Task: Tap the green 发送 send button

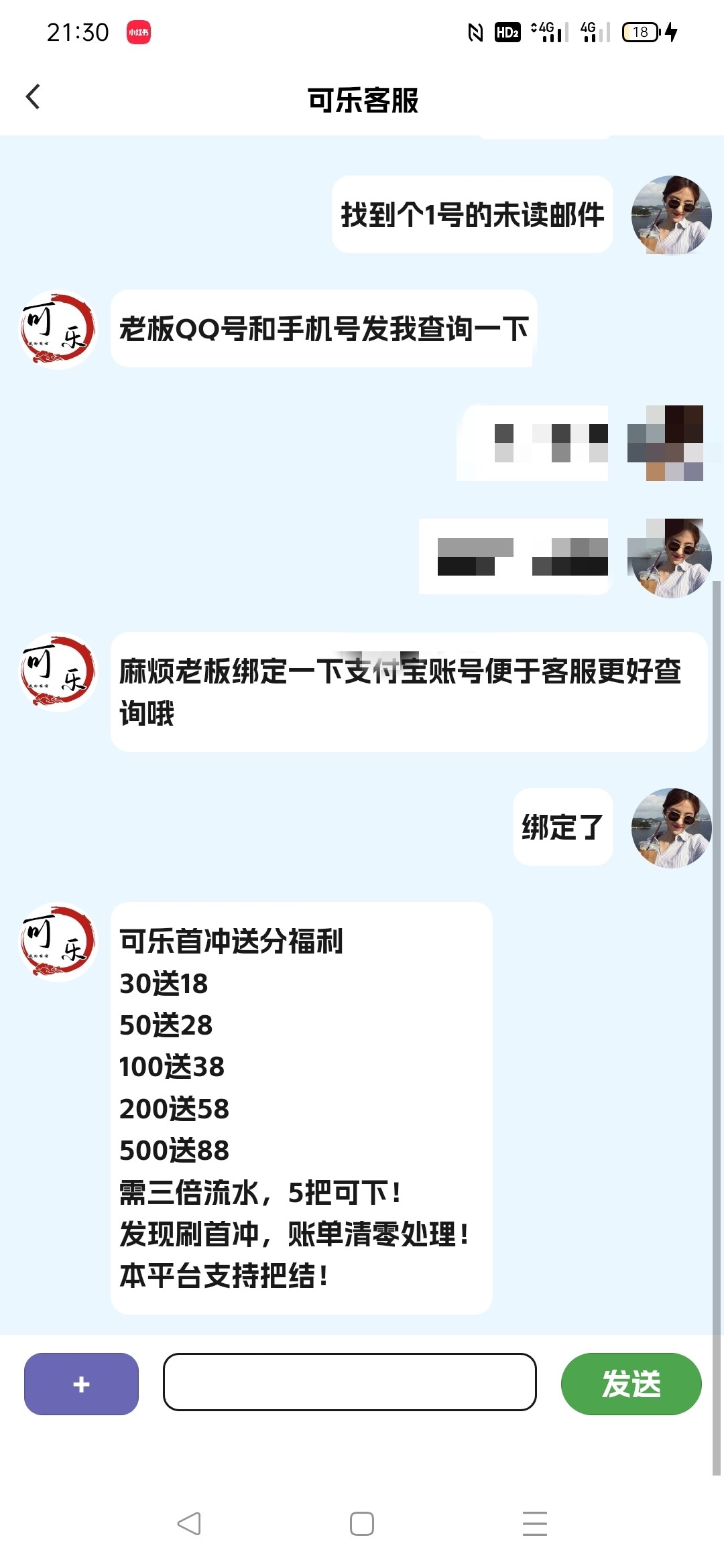Action: (x=631, y=1384)
